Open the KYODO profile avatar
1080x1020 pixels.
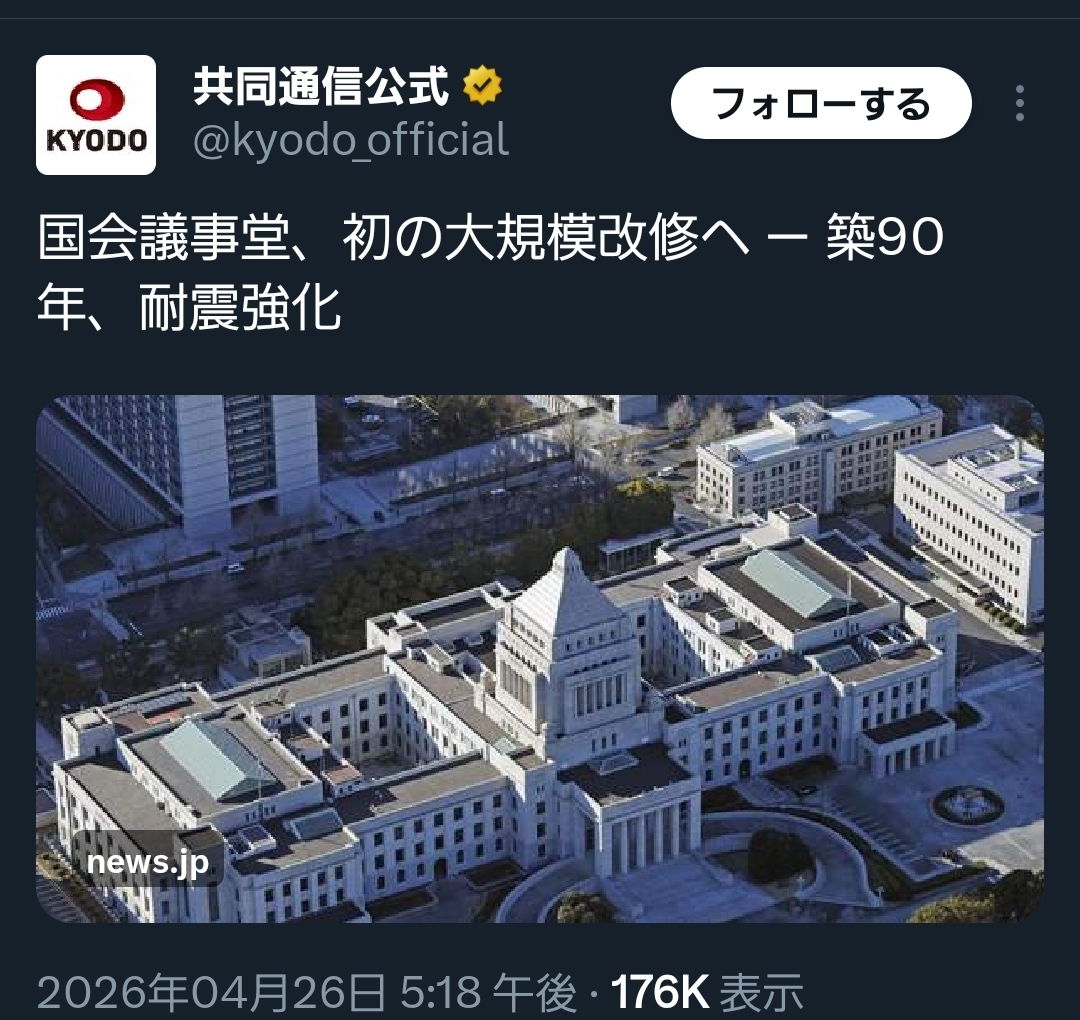96,115
